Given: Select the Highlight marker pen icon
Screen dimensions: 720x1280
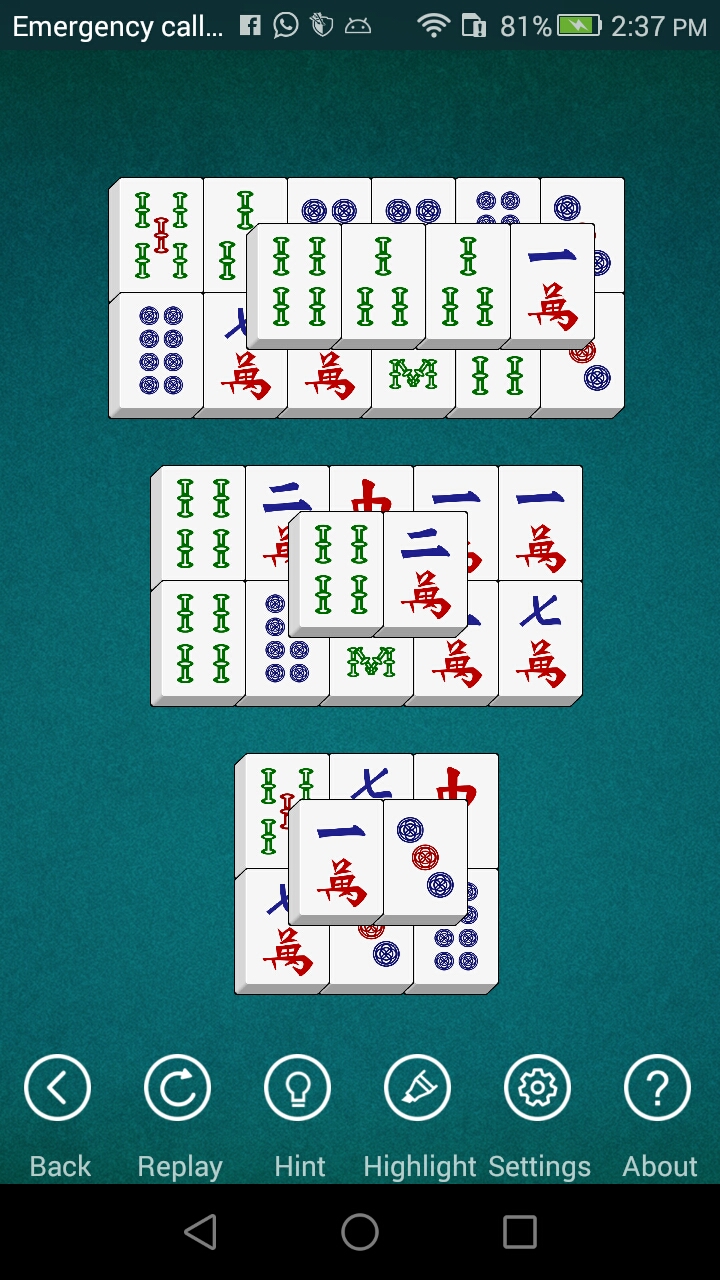Looking at the screenshot, I should click(x=418, y=1087).
